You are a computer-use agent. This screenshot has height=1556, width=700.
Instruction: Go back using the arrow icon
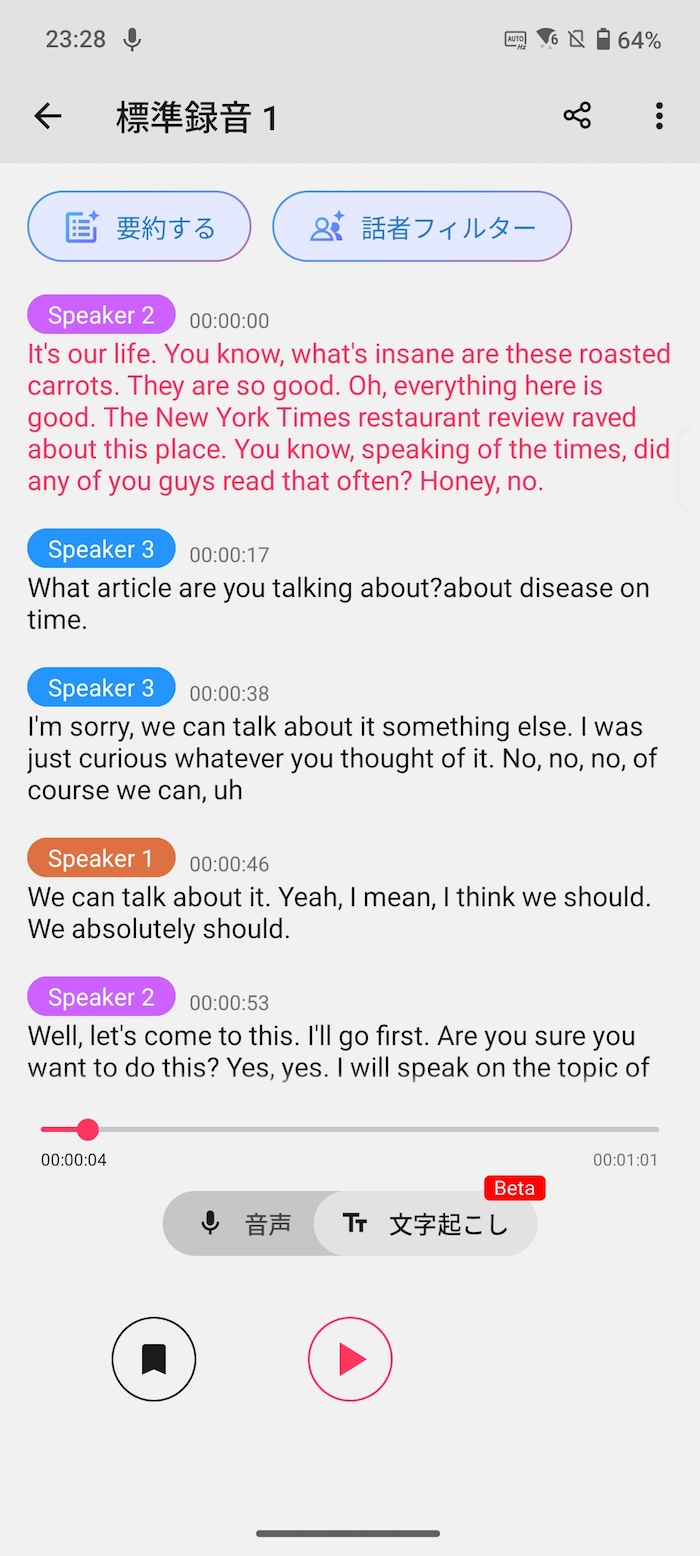click(x=48, y=116)
